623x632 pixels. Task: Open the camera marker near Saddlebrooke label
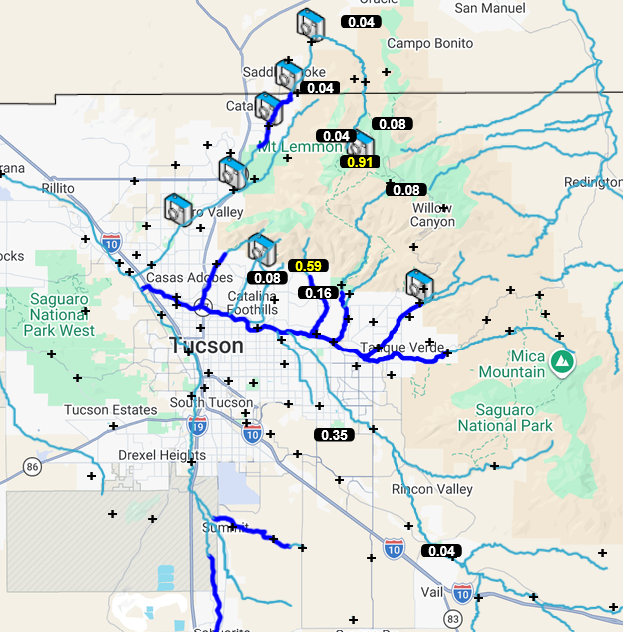pyautogui.click(x=289, y=75)
